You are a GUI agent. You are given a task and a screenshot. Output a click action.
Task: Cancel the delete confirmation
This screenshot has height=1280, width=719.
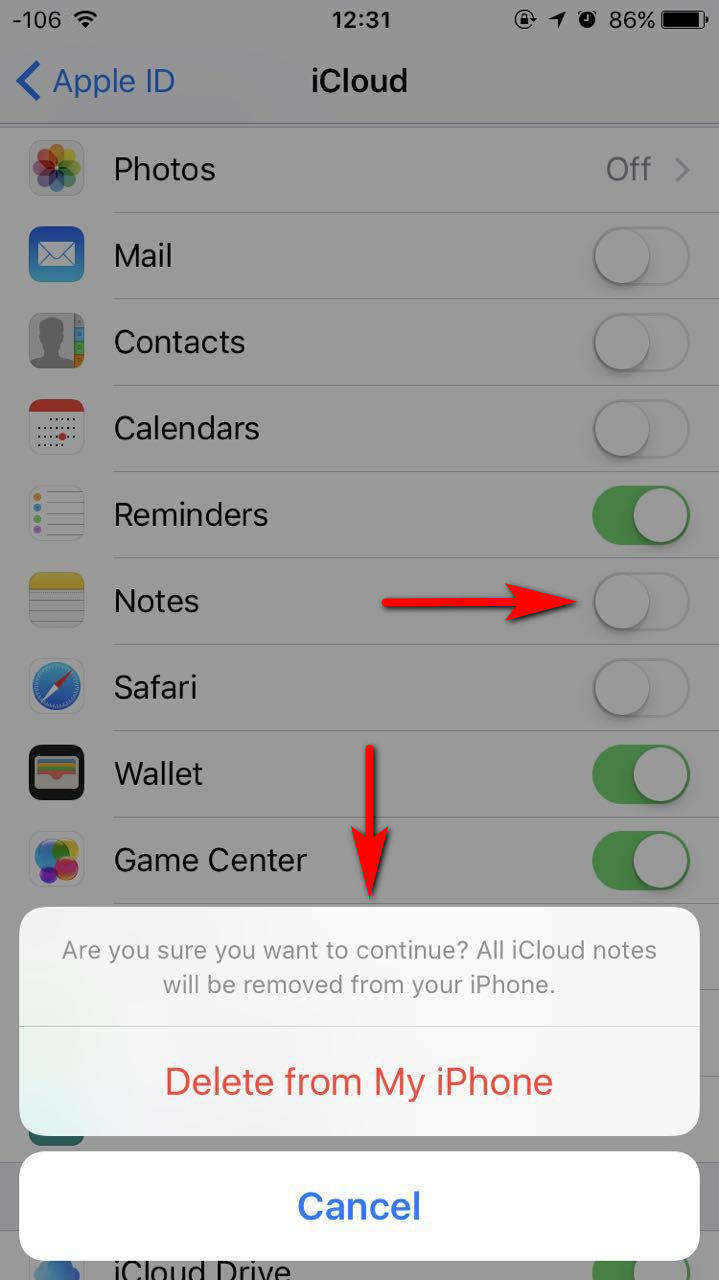(x=359, y=1206)
